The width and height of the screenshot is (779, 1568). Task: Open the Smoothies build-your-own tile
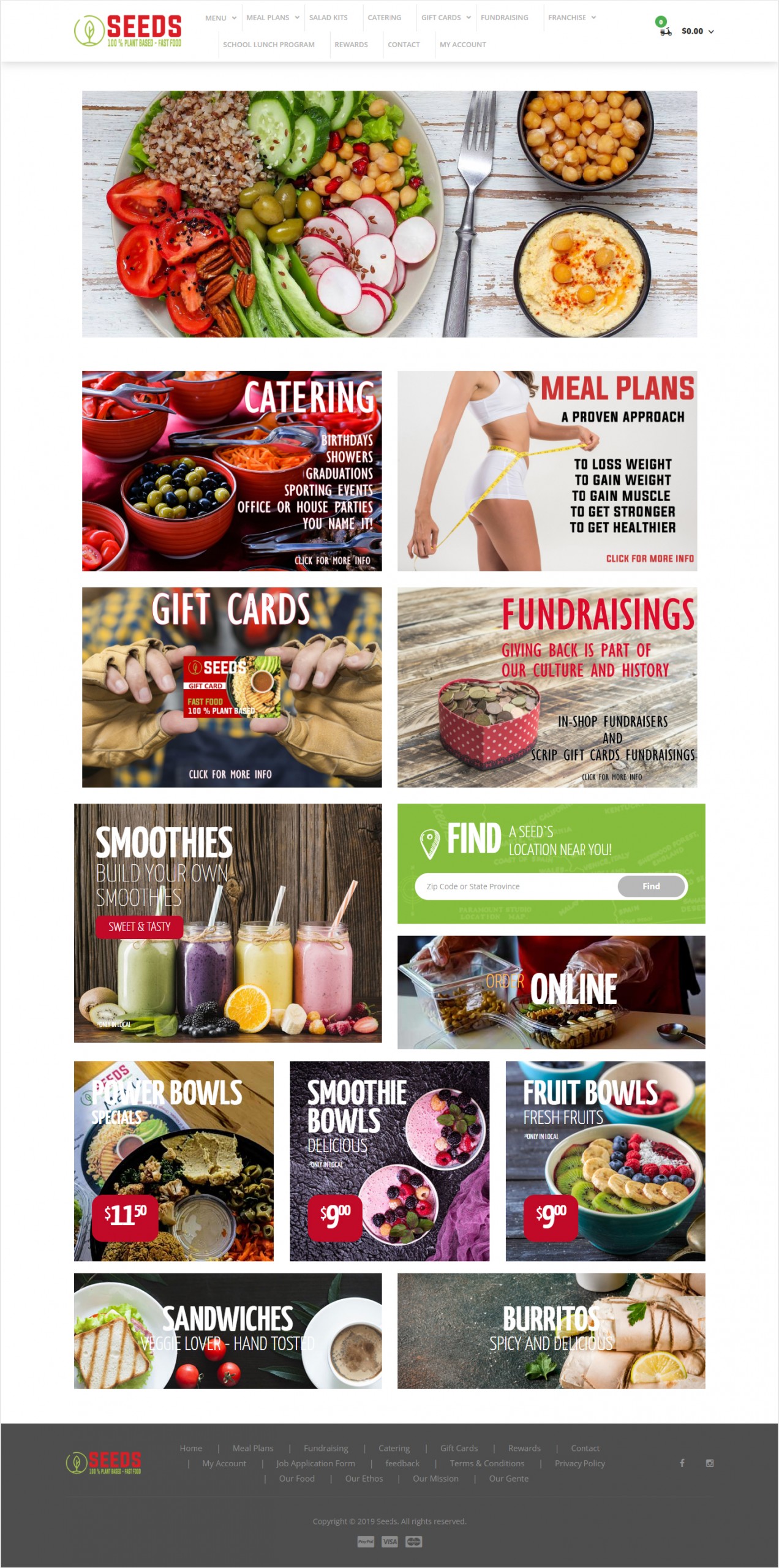point(227,922)
